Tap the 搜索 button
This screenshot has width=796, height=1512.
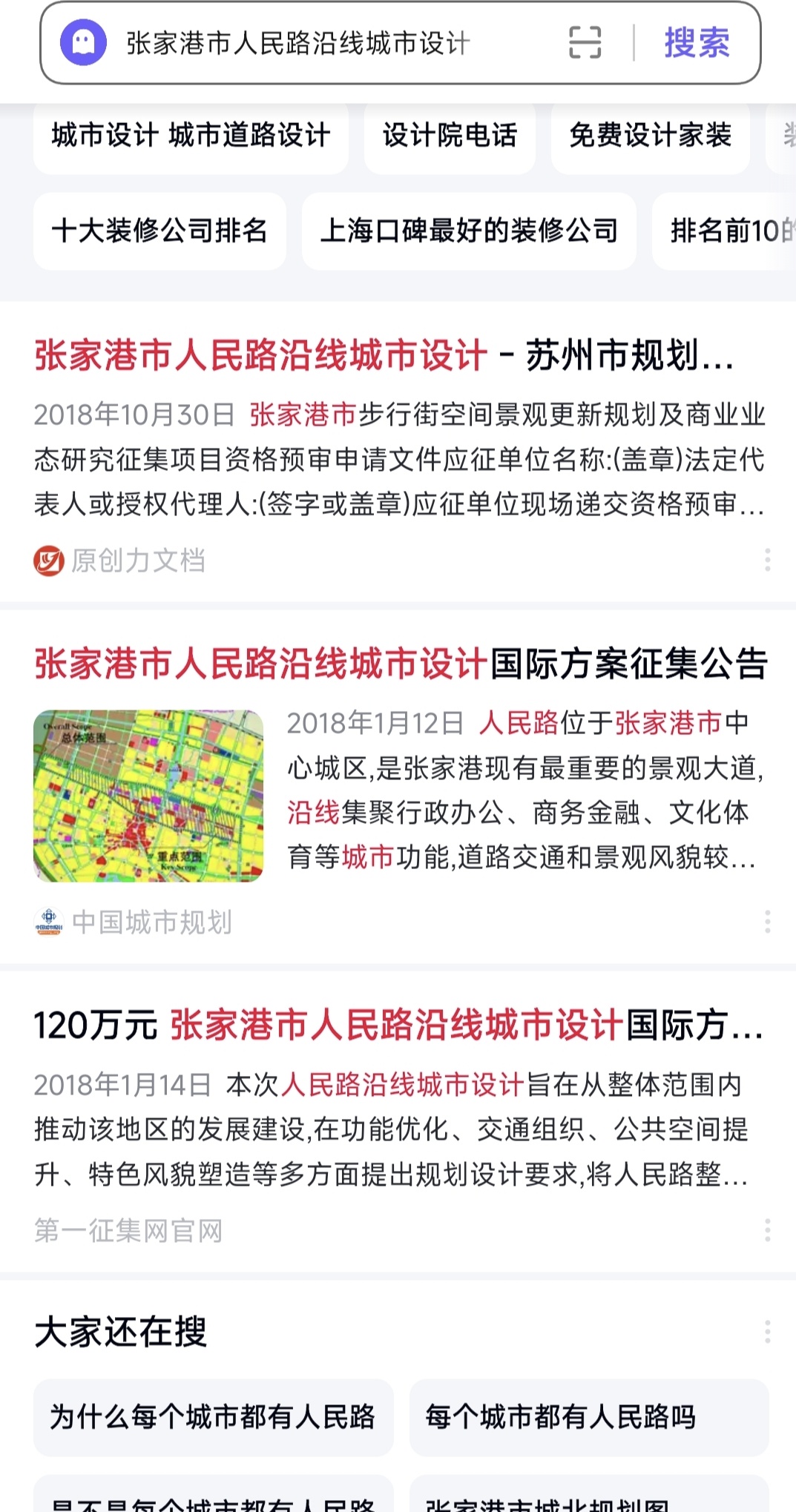pos(697,42)
